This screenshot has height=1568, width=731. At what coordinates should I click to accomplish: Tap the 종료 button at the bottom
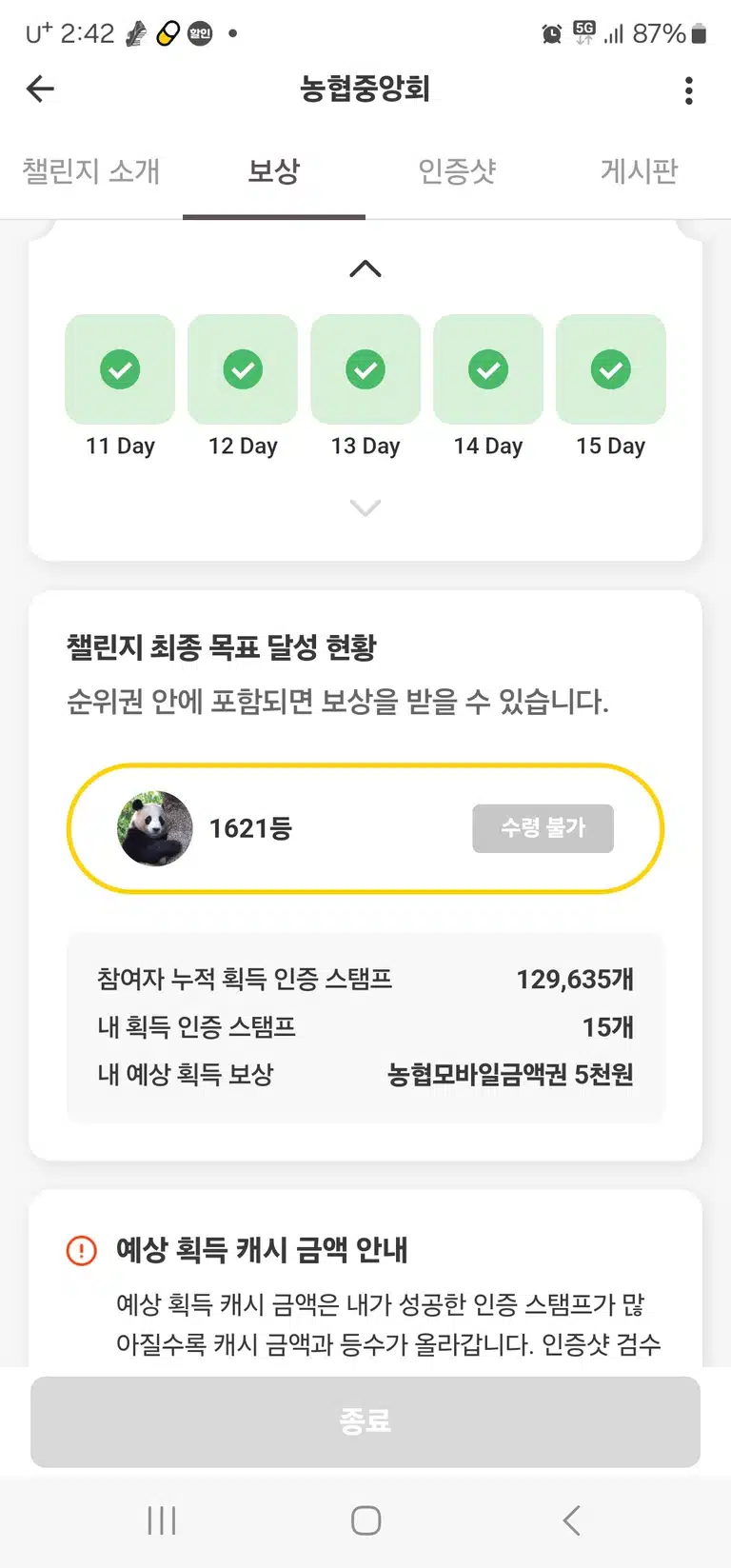click(x=365, y=1421)
